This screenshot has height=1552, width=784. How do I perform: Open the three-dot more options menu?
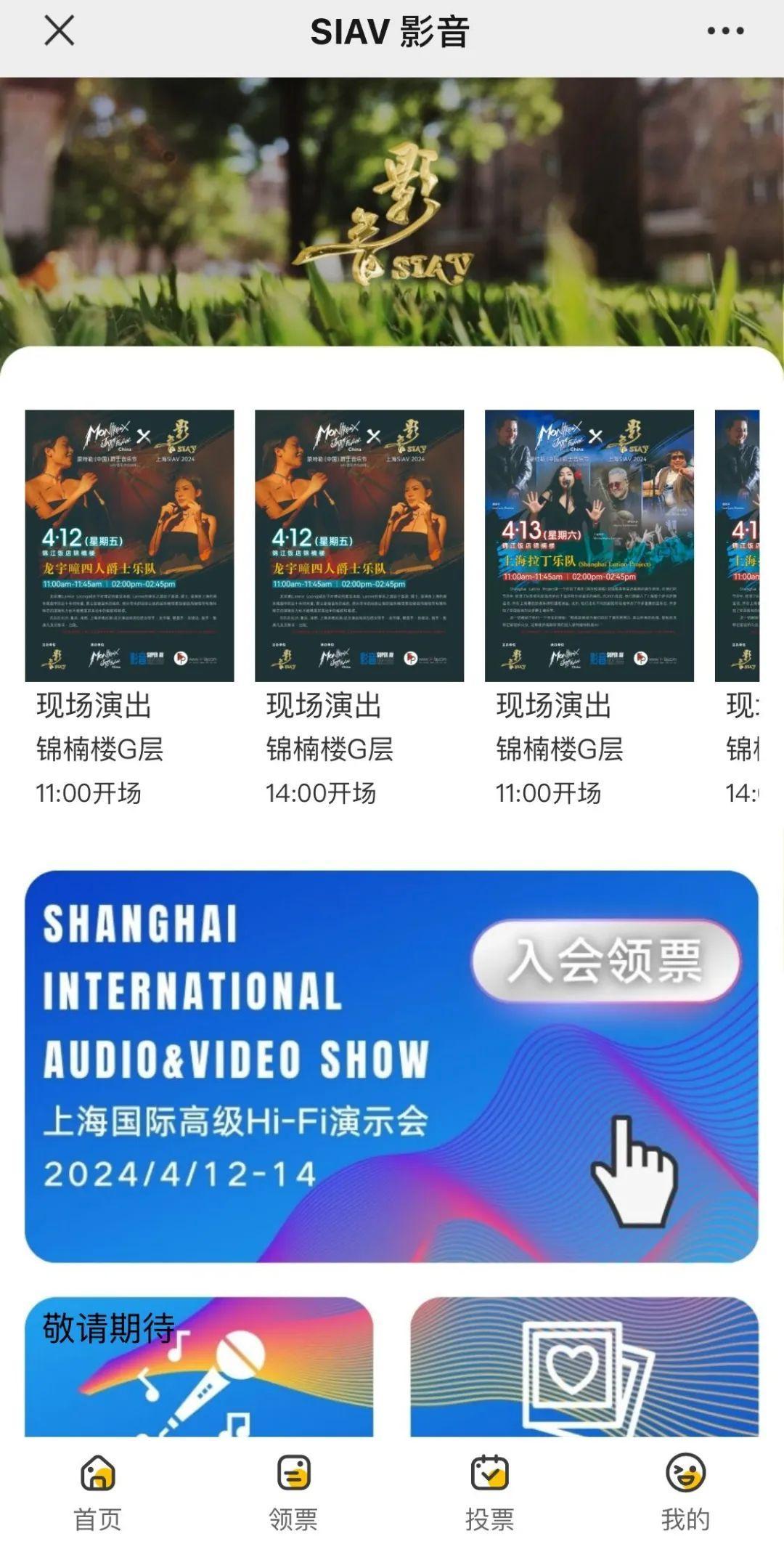point(725,31)
